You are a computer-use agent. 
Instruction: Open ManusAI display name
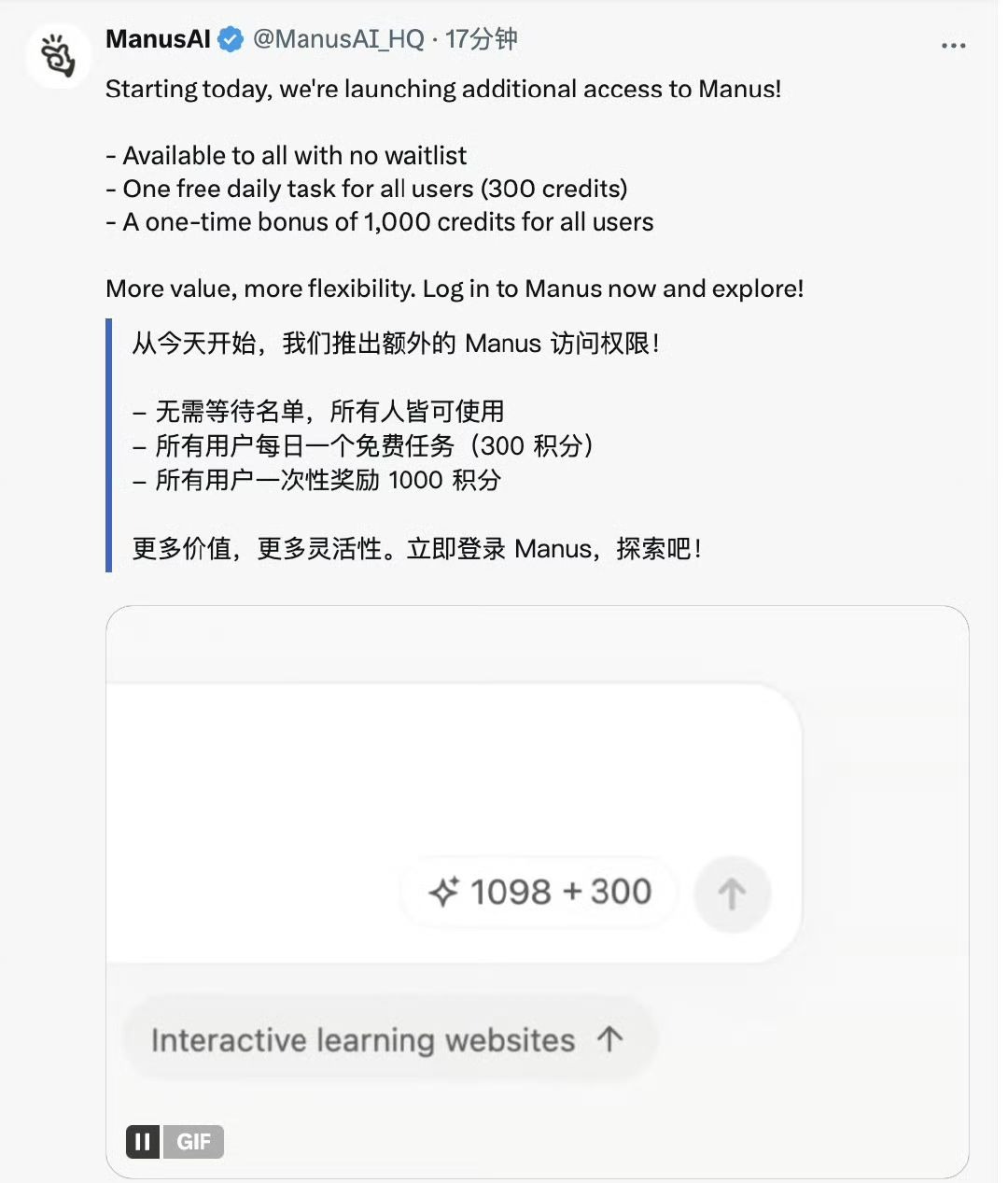click(159, 39)
